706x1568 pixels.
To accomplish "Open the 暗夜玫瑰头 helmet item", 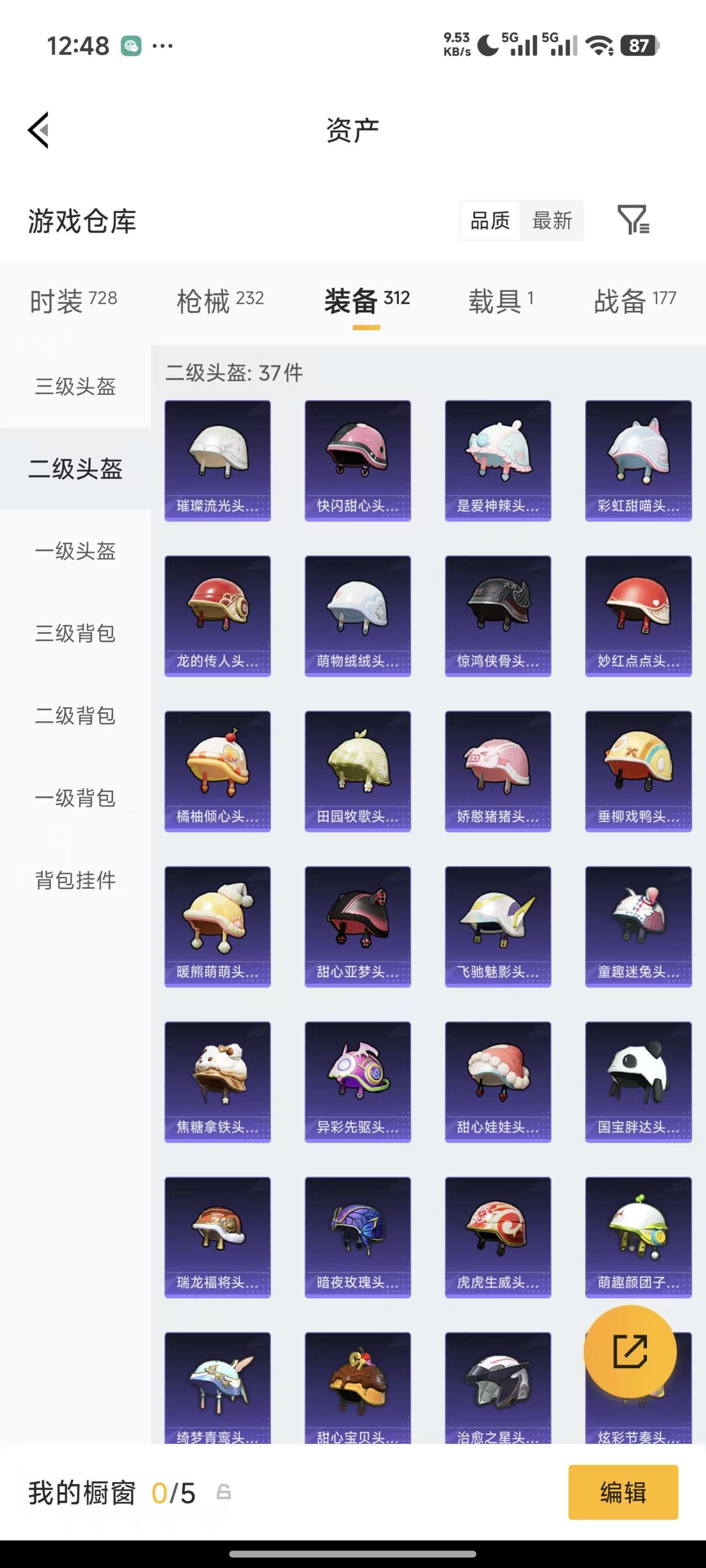I will pyautogui.click(x=357, y=1236).
